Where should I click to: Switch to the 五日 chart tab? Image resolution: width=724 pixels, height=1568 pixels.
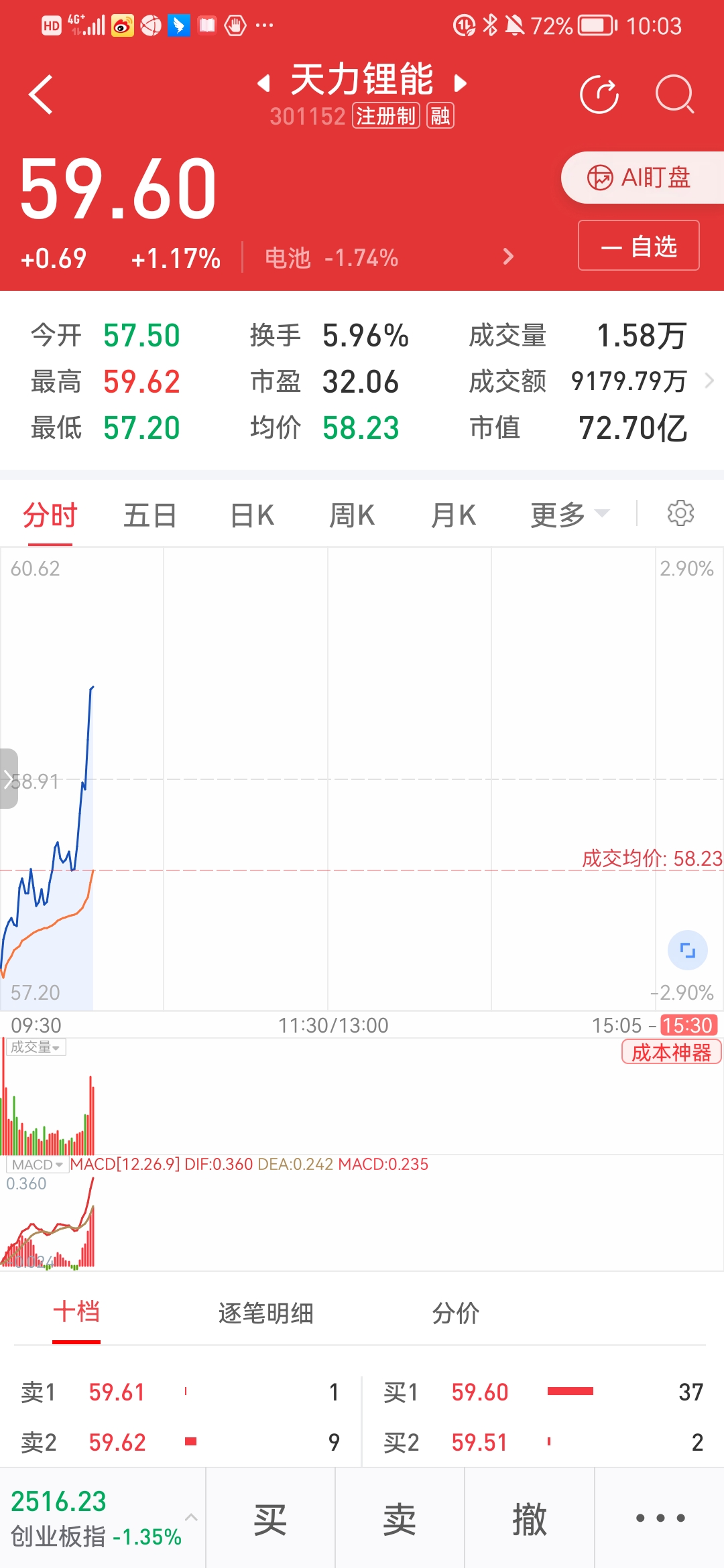coord(150,515)
